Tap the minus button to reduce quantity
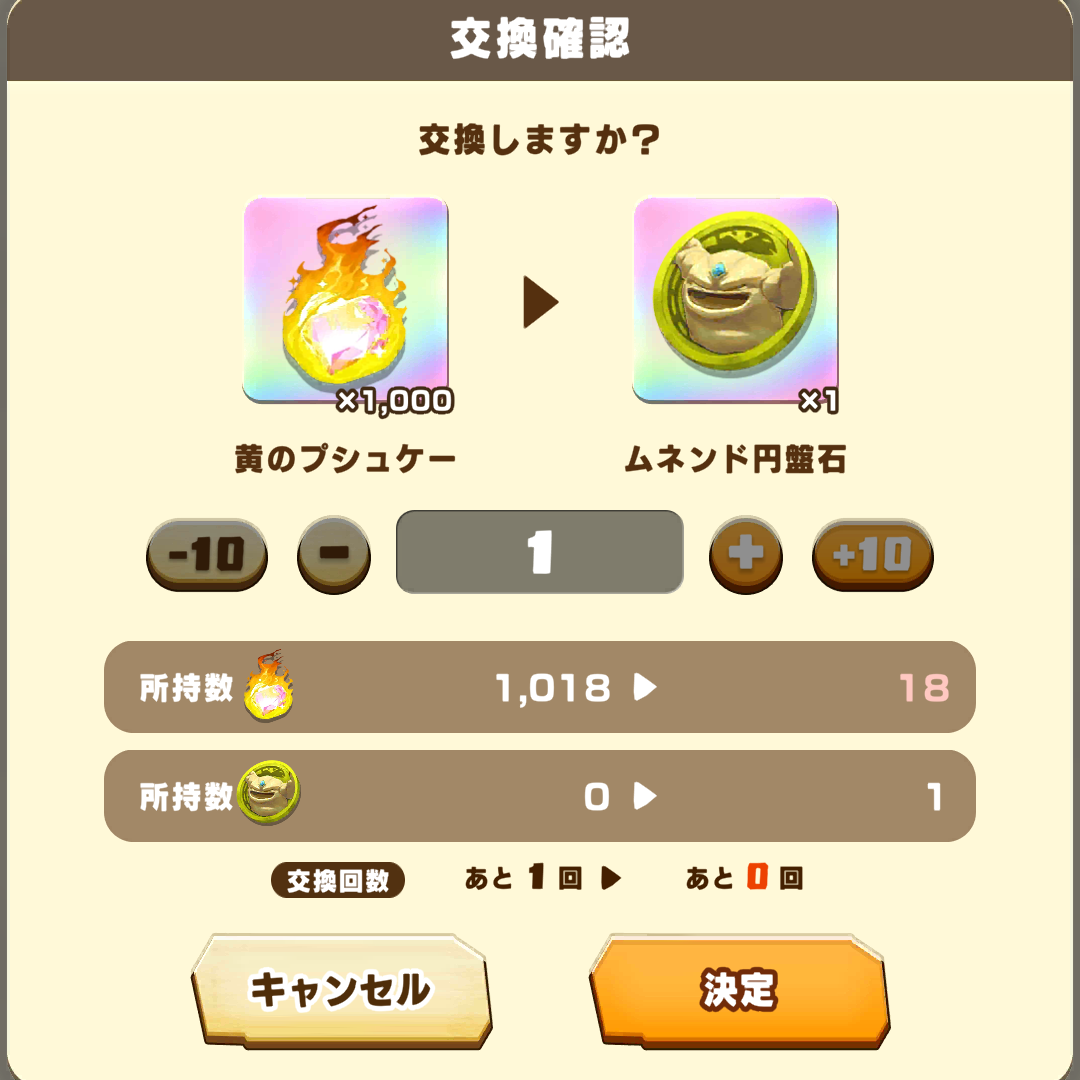 (x=334, y=554)
